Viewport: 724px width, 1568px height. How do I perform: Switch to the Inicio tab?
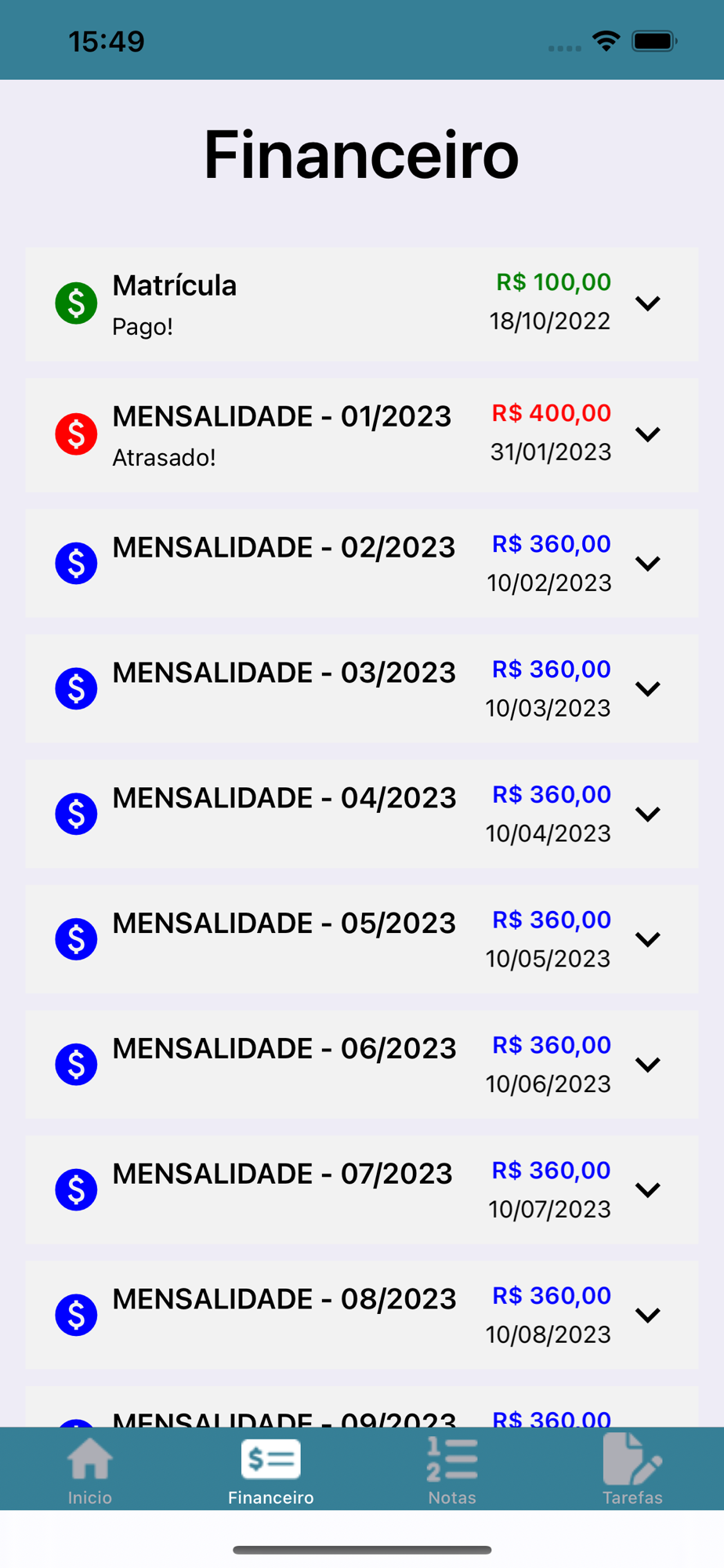[x=90, y=1470]
